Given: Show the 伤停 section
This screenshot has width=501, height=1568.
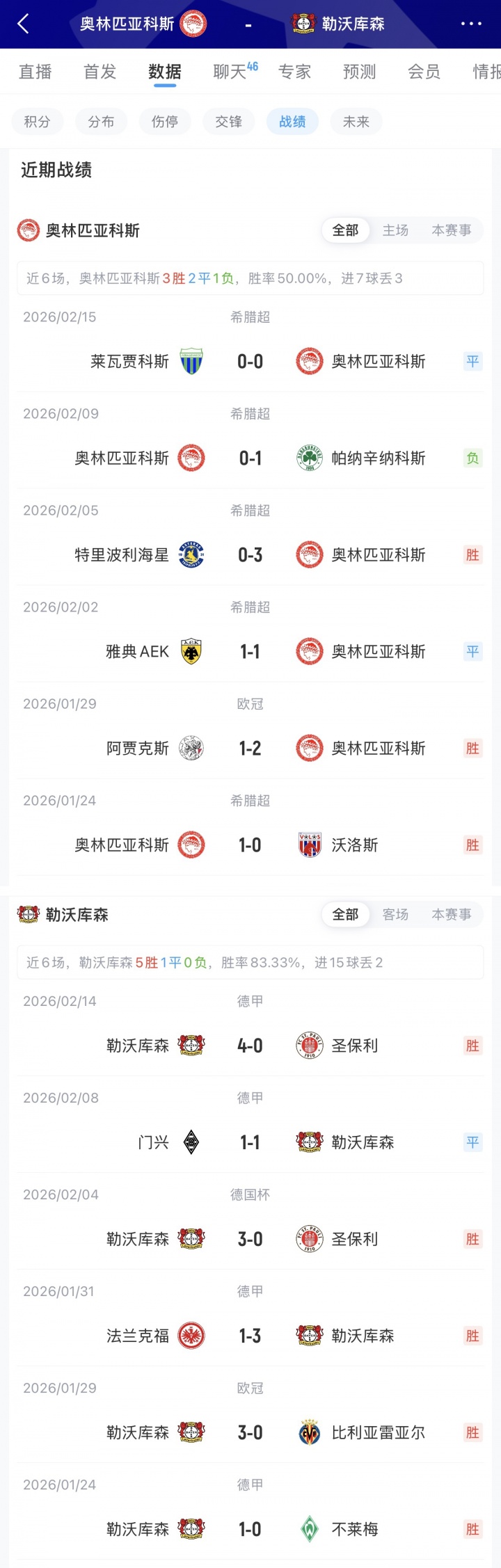Looking at the screenshot, I should coord(165,122).
